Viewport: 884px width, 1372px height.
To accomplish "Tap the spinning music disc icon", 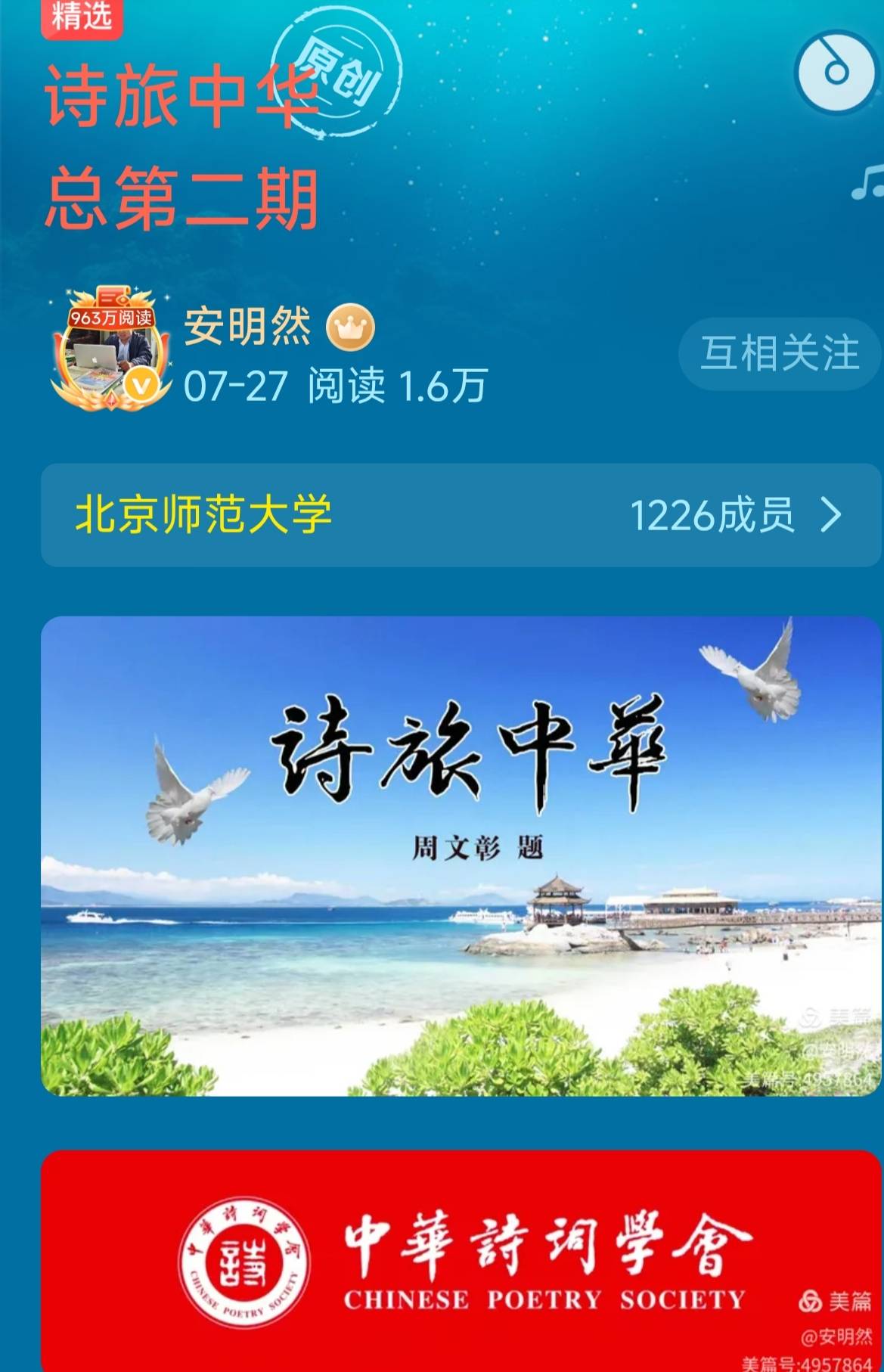I will click(x=836, y=73).
